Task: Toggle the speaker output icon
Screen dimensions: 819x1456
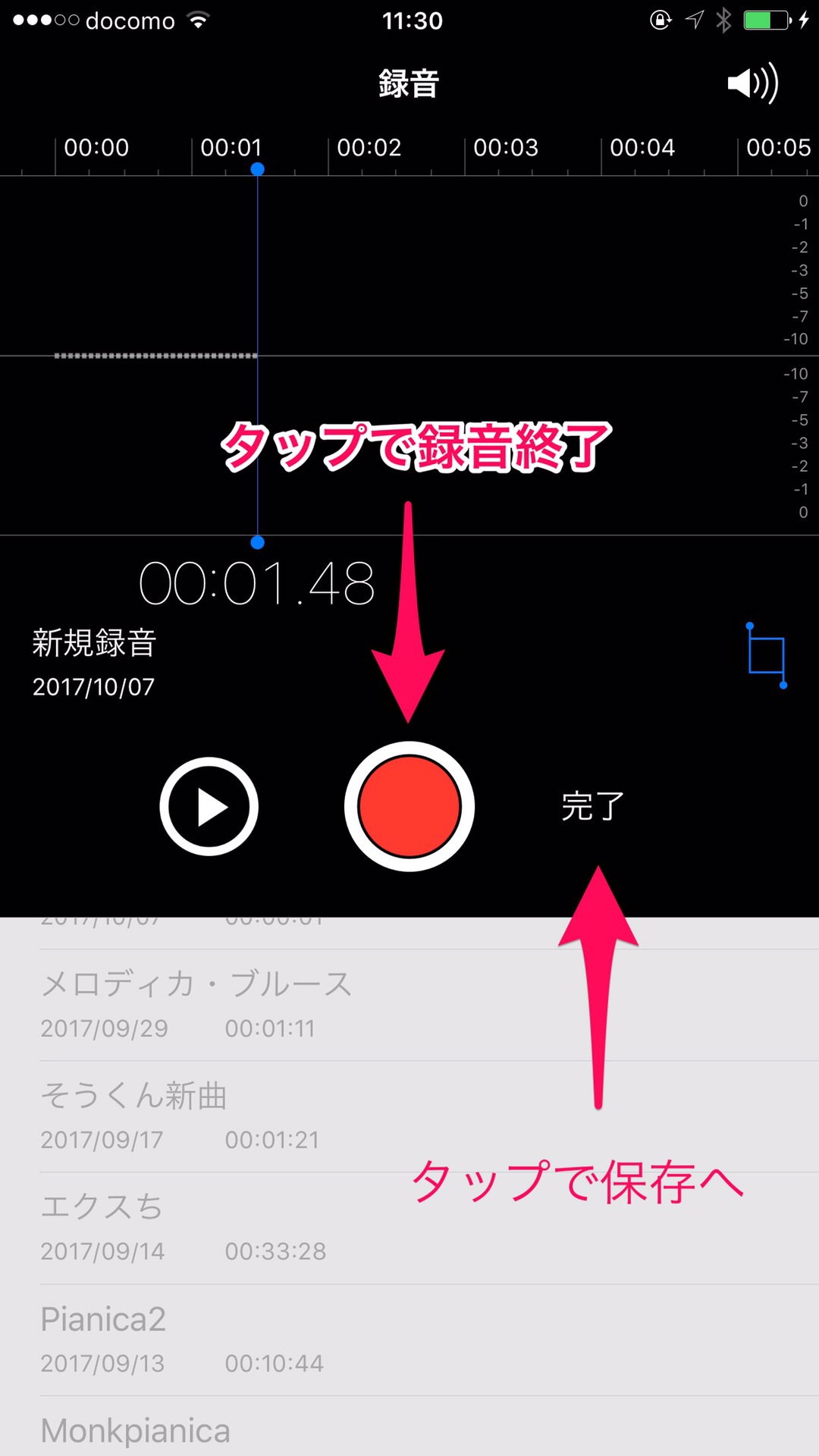Action: (x=752, y=83)
